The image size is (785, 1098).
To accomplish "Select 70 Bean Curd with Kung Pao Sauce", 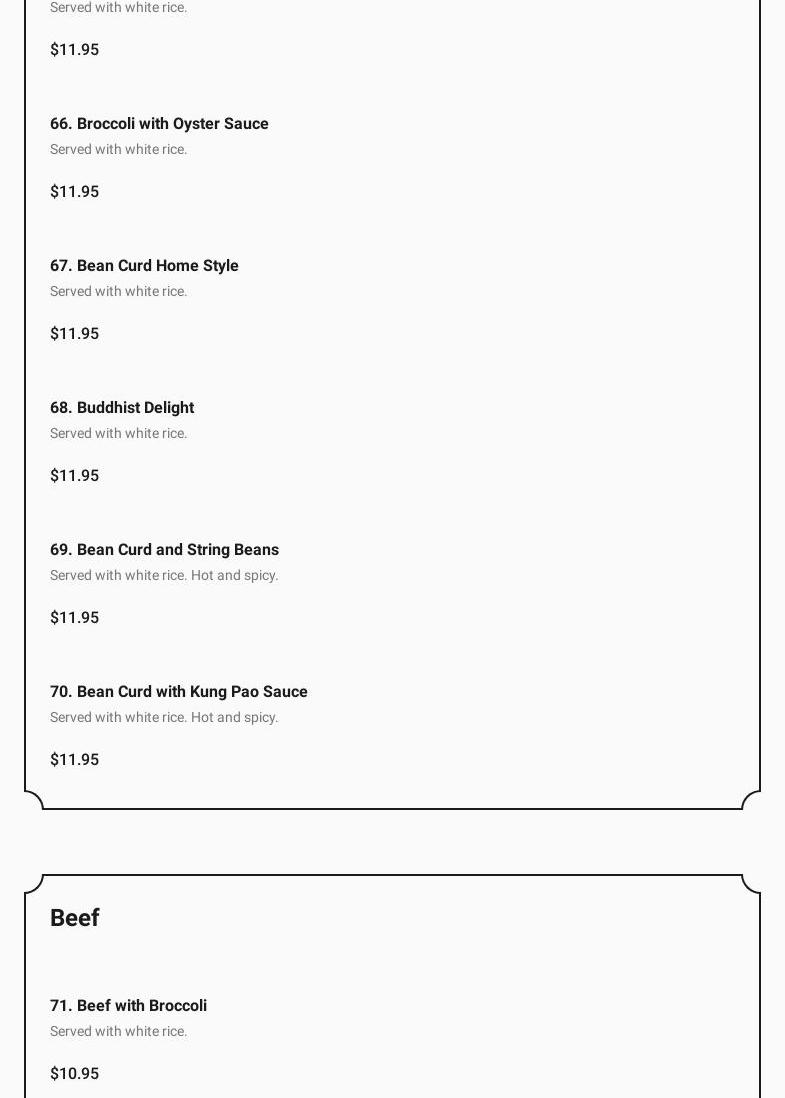I will (x=178, y=692).
